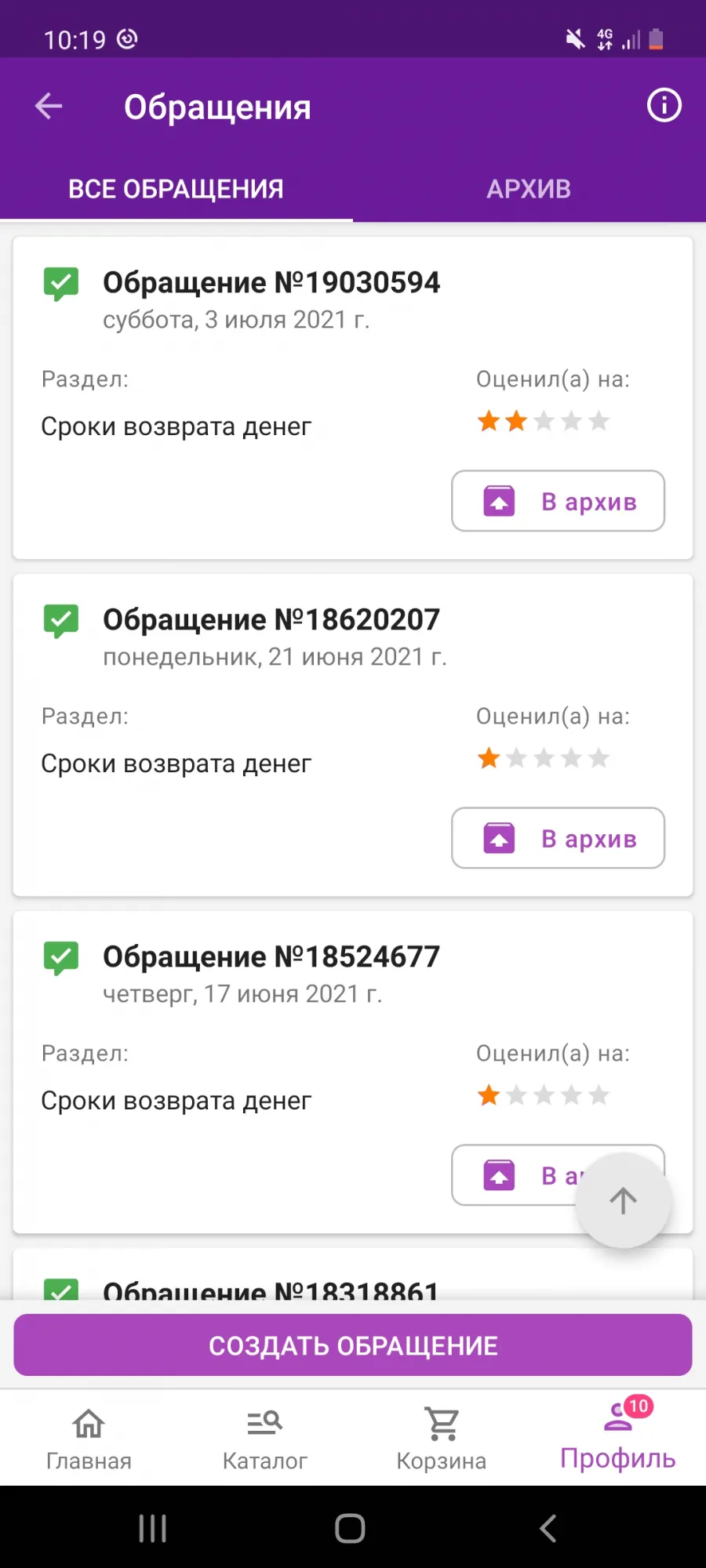
Task: Tap Создать обращение button
Action: (x=353, y=1345)
